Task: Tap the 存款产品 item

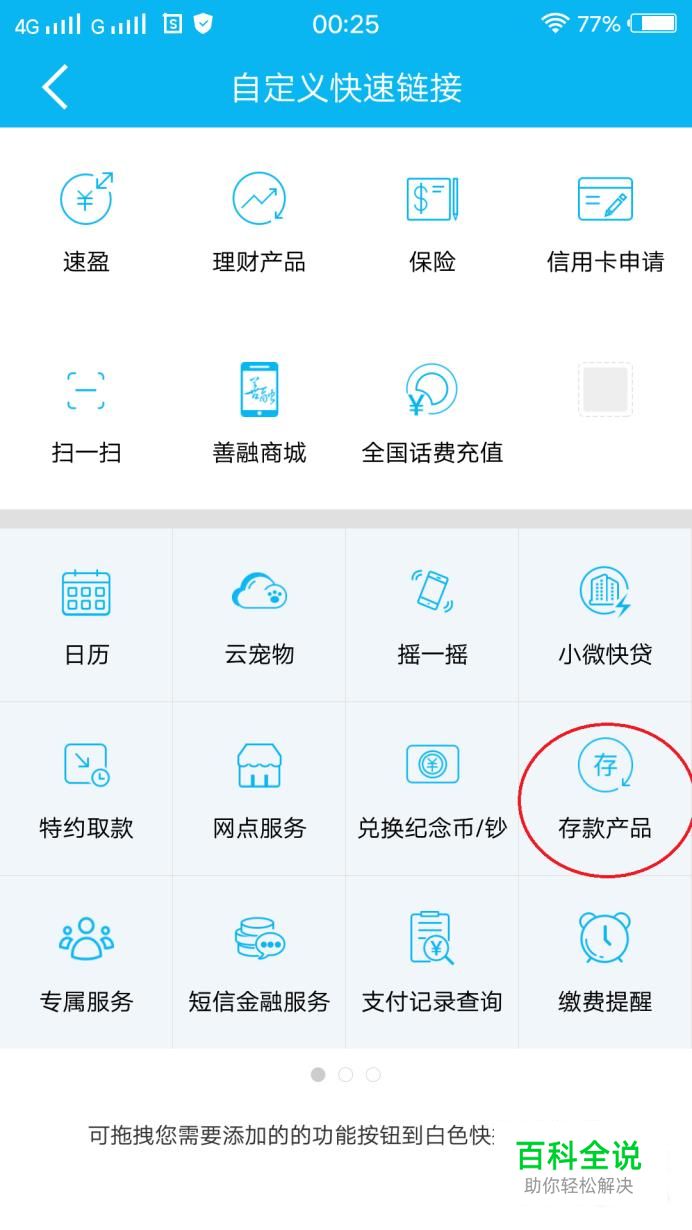Action: point(605,789)
